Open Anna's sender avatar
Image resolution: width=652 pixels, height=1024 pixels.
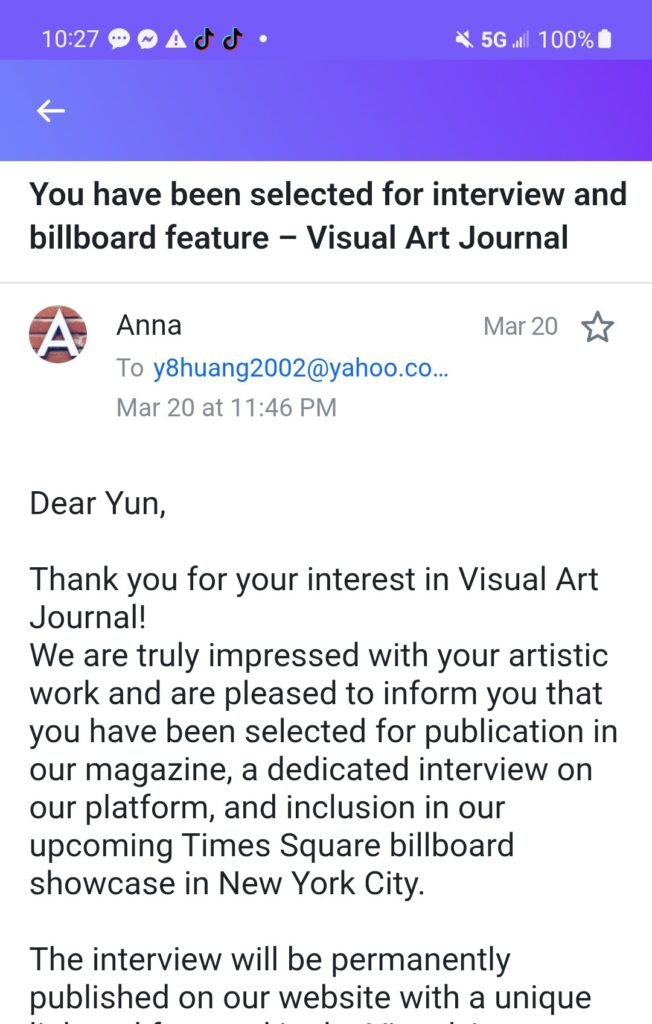[x=58, y=334]
